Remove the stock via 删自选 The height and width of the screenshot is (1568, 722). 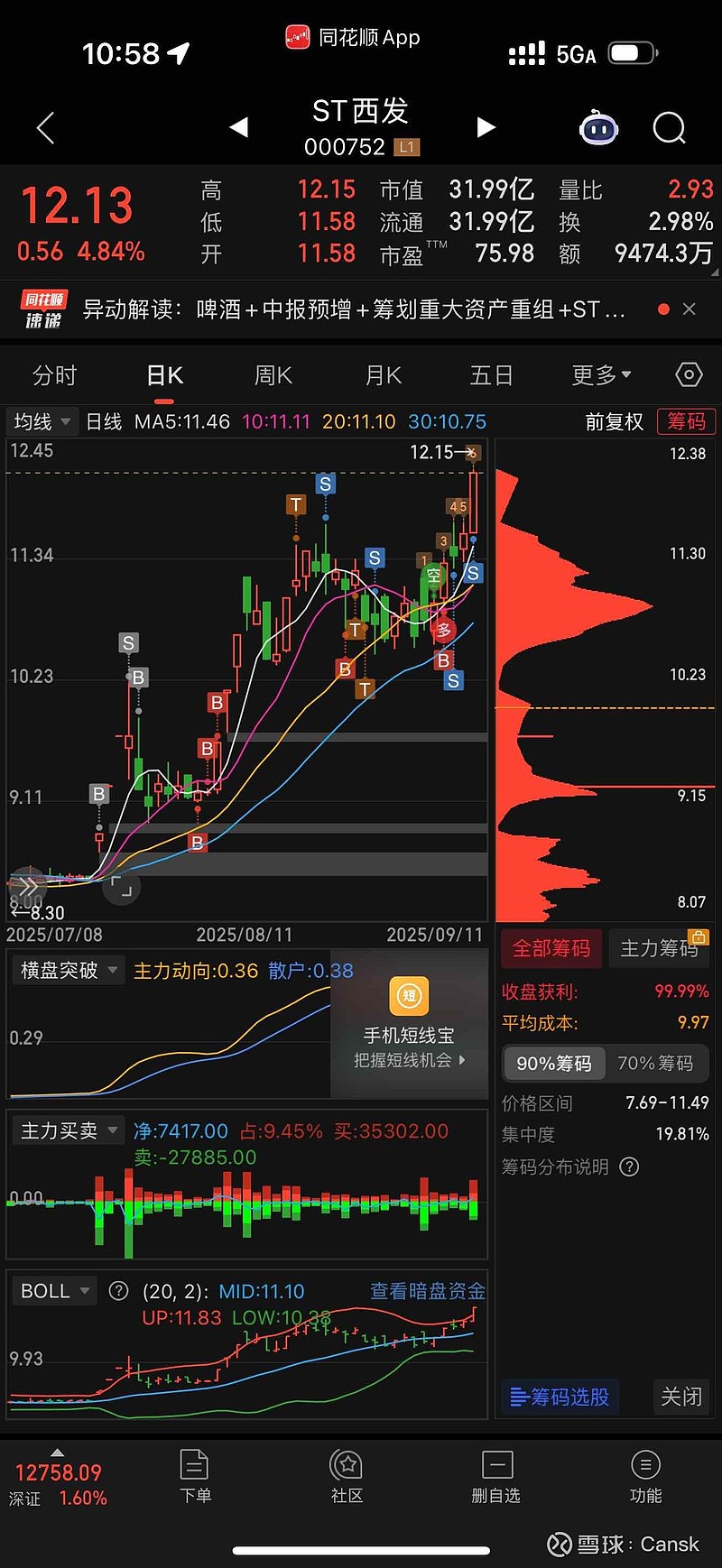click(496, 1477)
